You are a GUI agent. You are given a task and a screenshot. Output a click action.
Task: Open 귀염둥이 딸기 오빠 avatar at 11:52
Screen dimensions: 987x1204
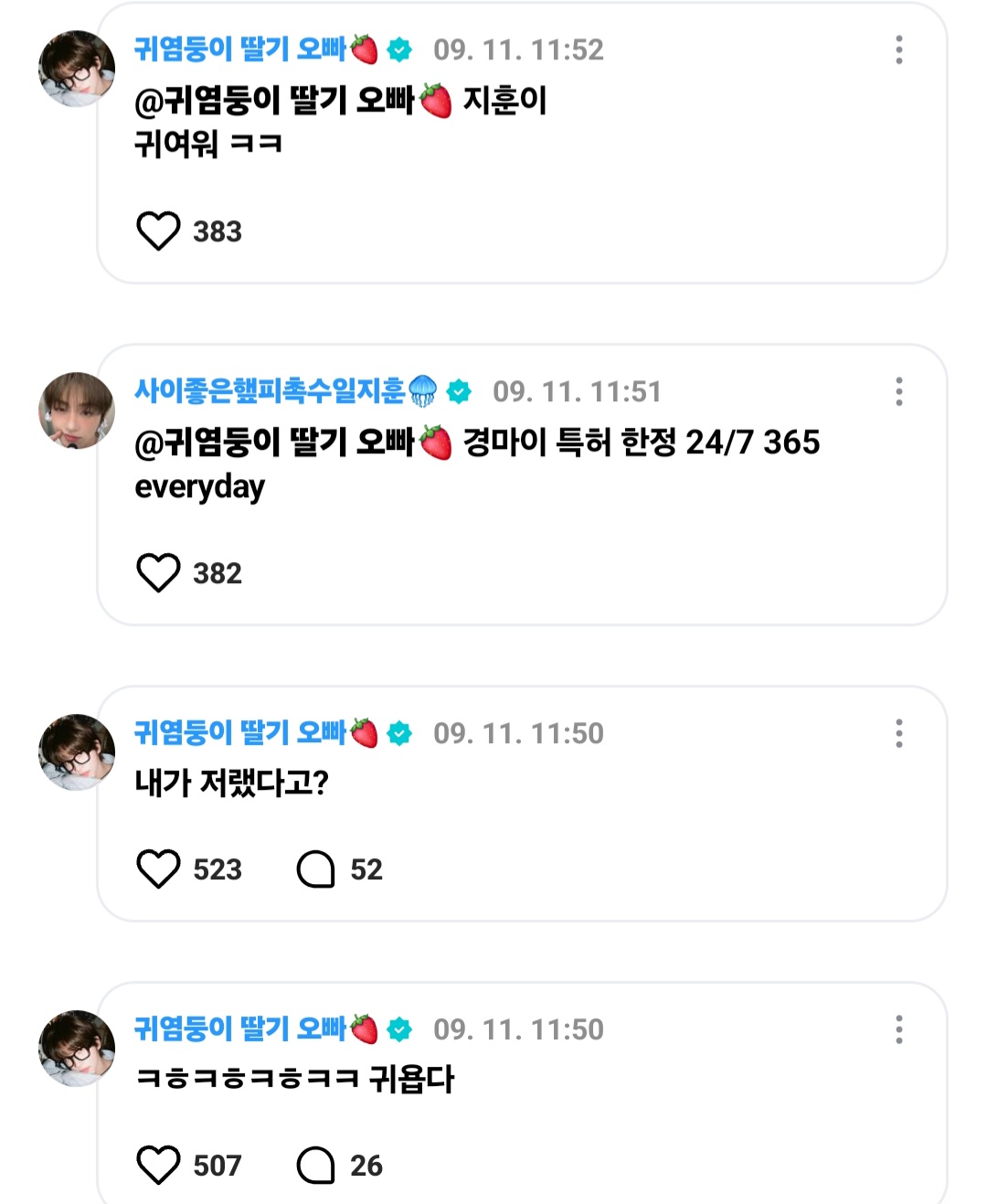(77, 69)
